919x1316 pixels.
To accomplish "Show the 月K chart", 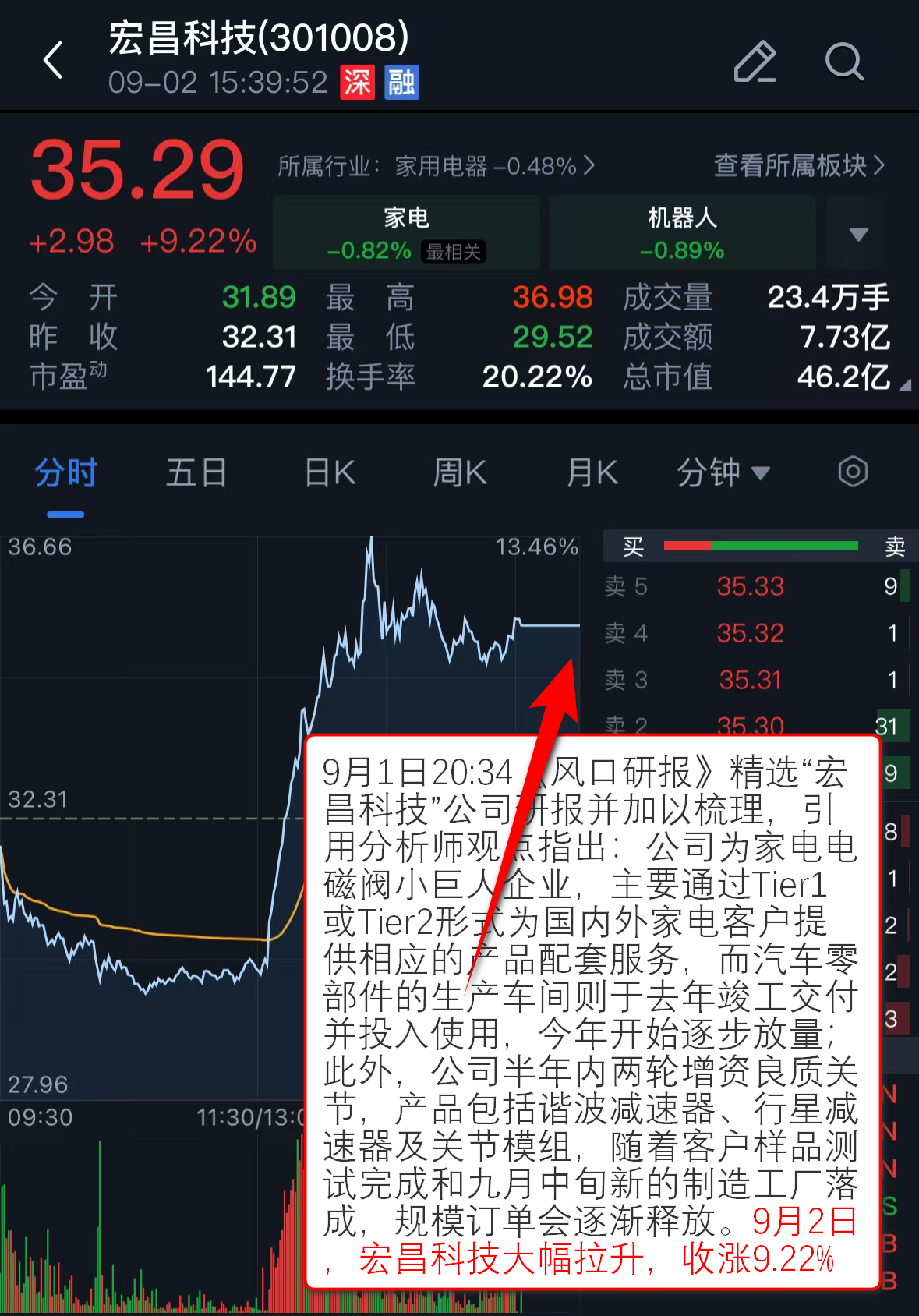I will (592, 473).
